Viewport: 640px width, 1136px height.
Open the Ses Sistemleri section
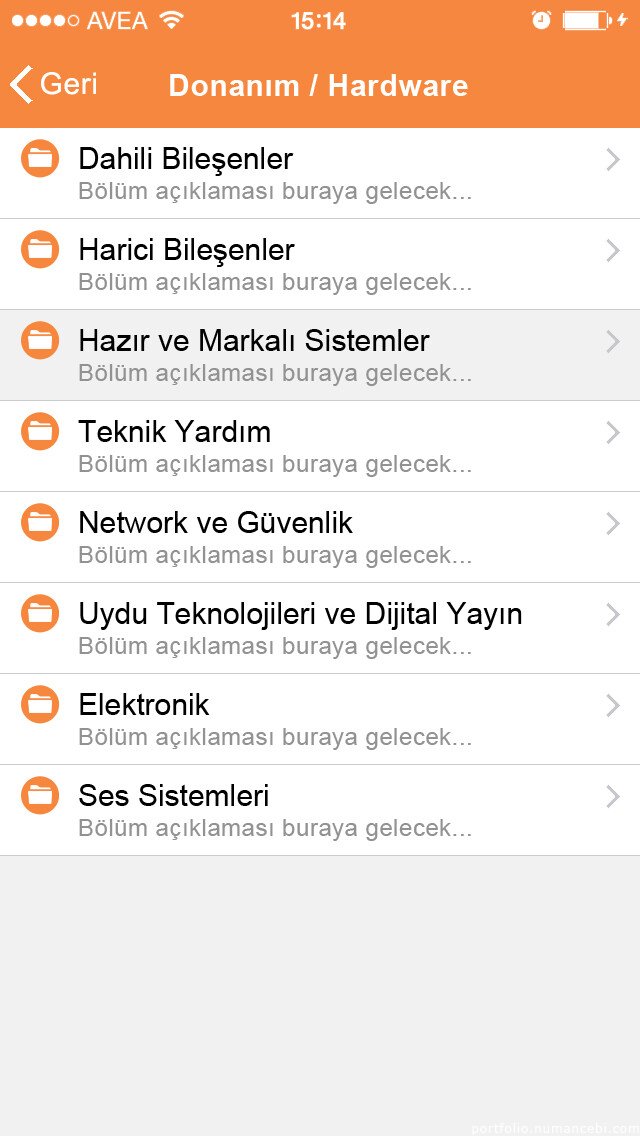pos(320,810)
